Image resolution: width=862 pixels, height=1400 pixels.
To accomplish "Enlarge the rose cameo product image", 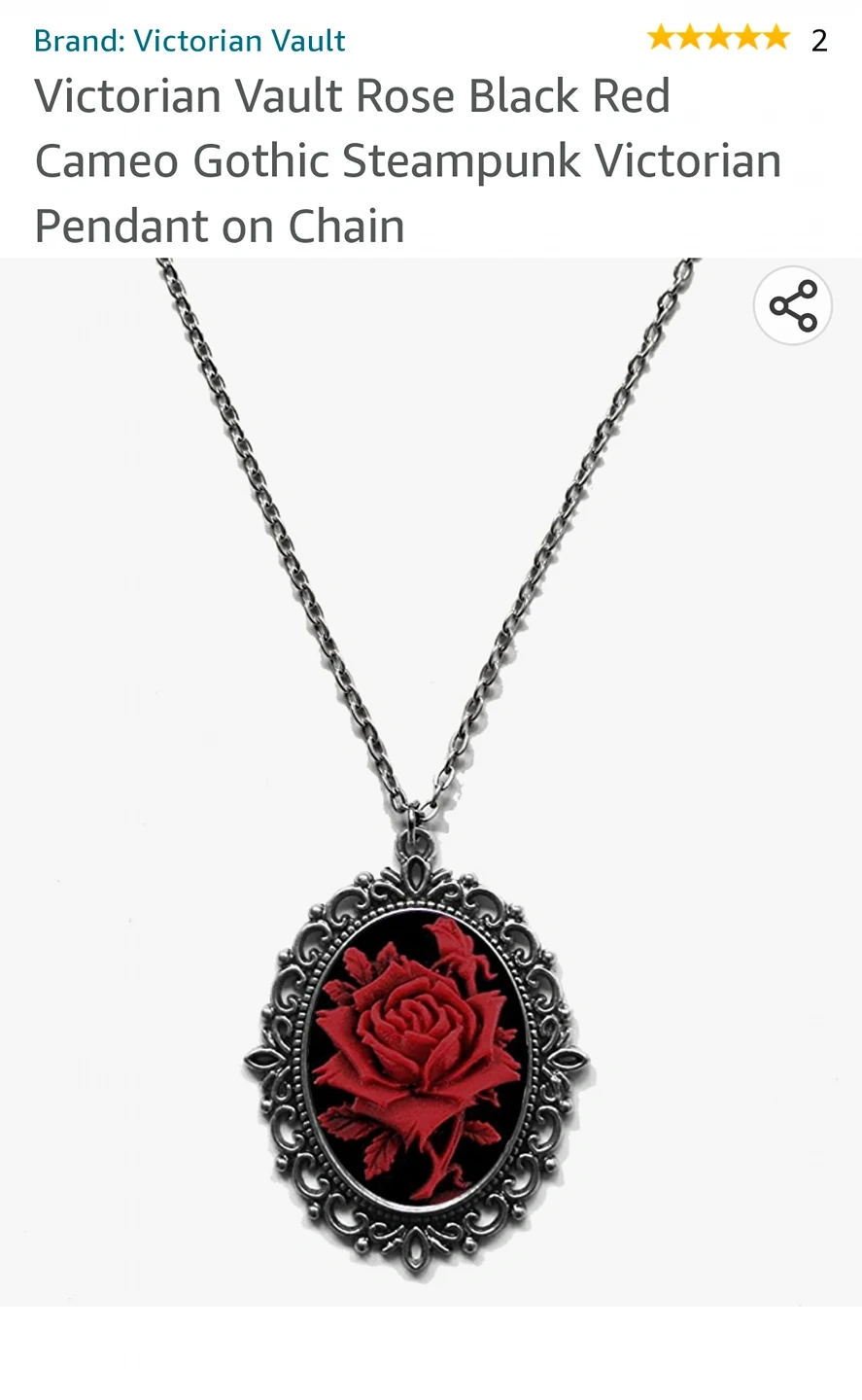I will pyautogui.click(x=418, y=1060).
